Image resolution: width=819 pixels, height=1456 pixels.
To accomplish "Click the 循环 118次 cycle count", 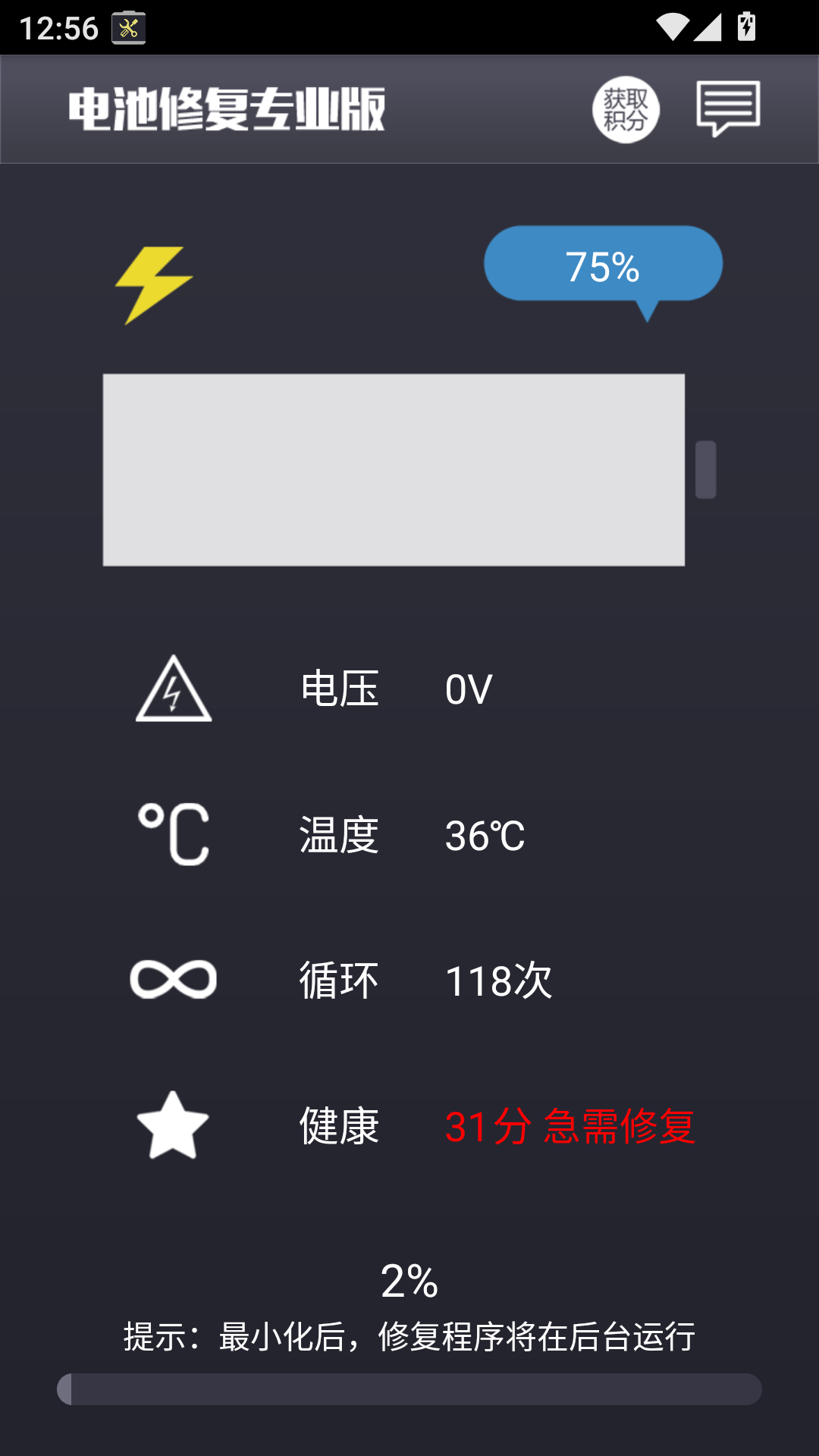I will [x=498, y=981].
